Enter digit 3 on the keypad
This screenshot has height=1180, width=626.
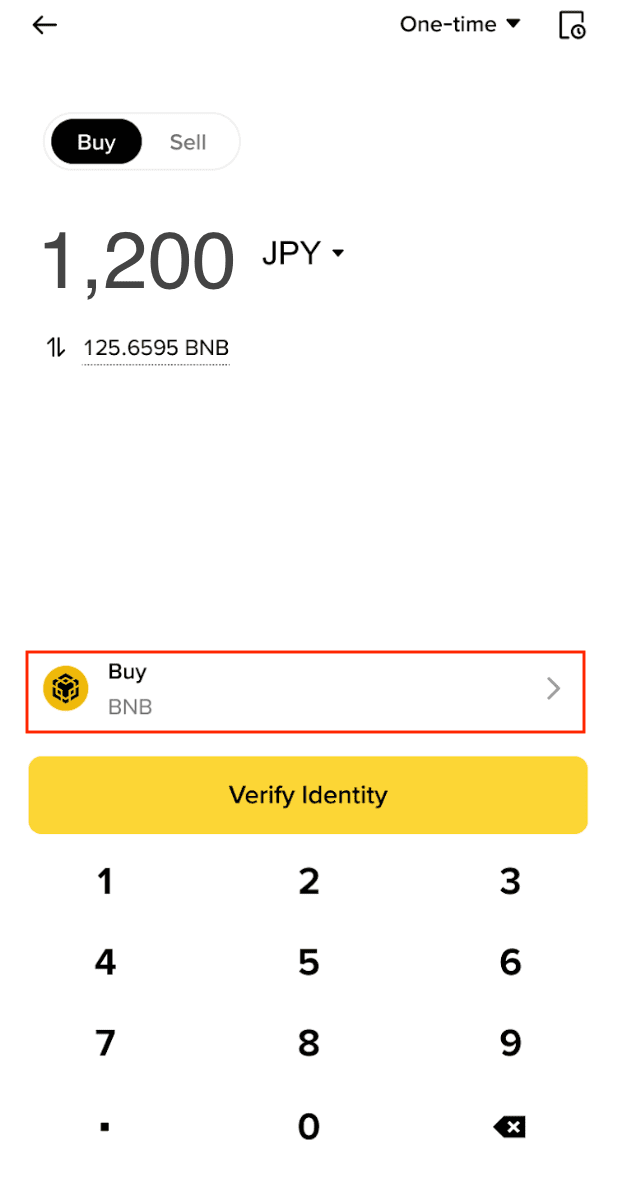(511, 882)
